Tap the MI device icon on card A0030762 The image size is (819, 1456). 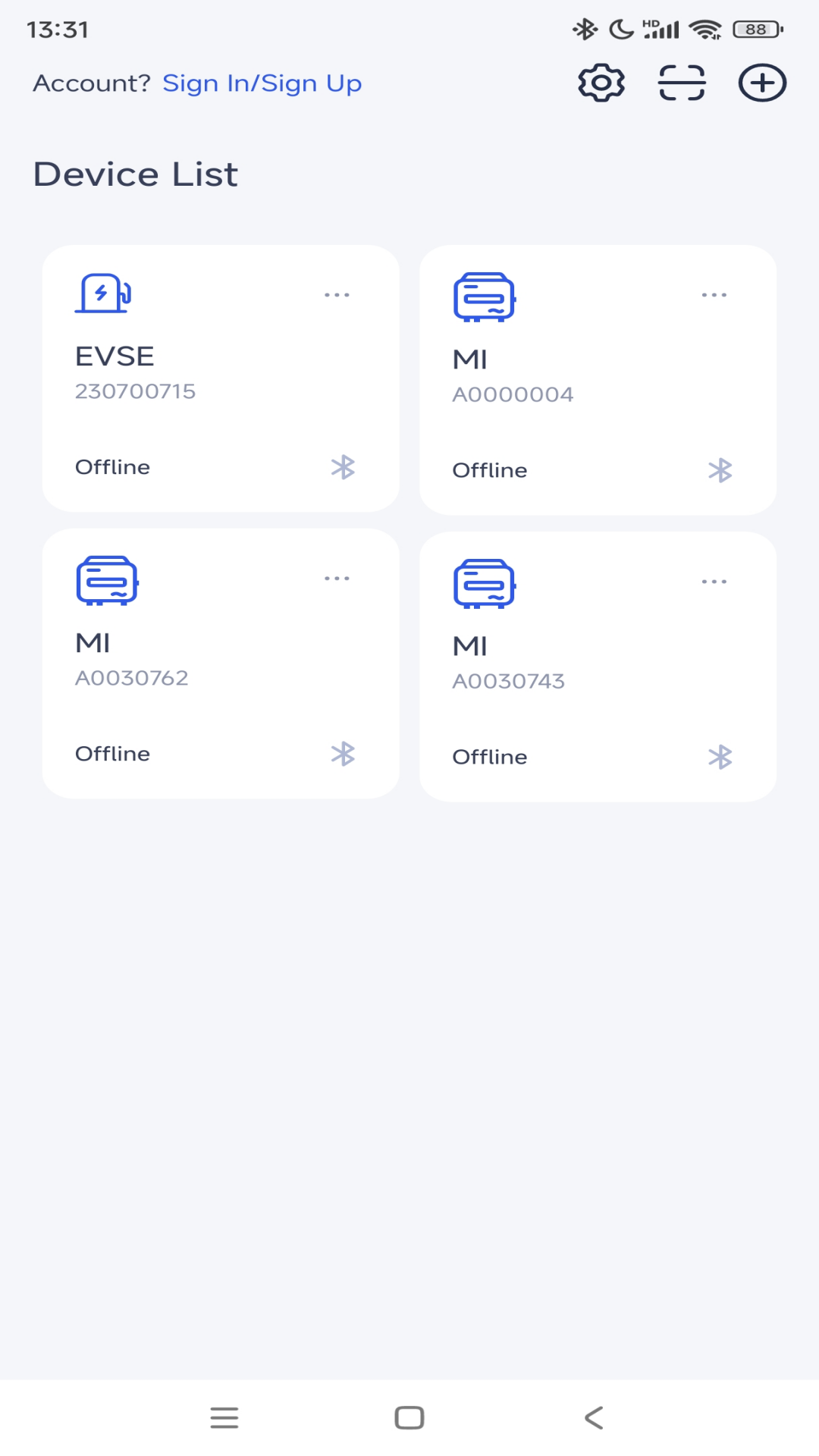(x=106, y=580)
